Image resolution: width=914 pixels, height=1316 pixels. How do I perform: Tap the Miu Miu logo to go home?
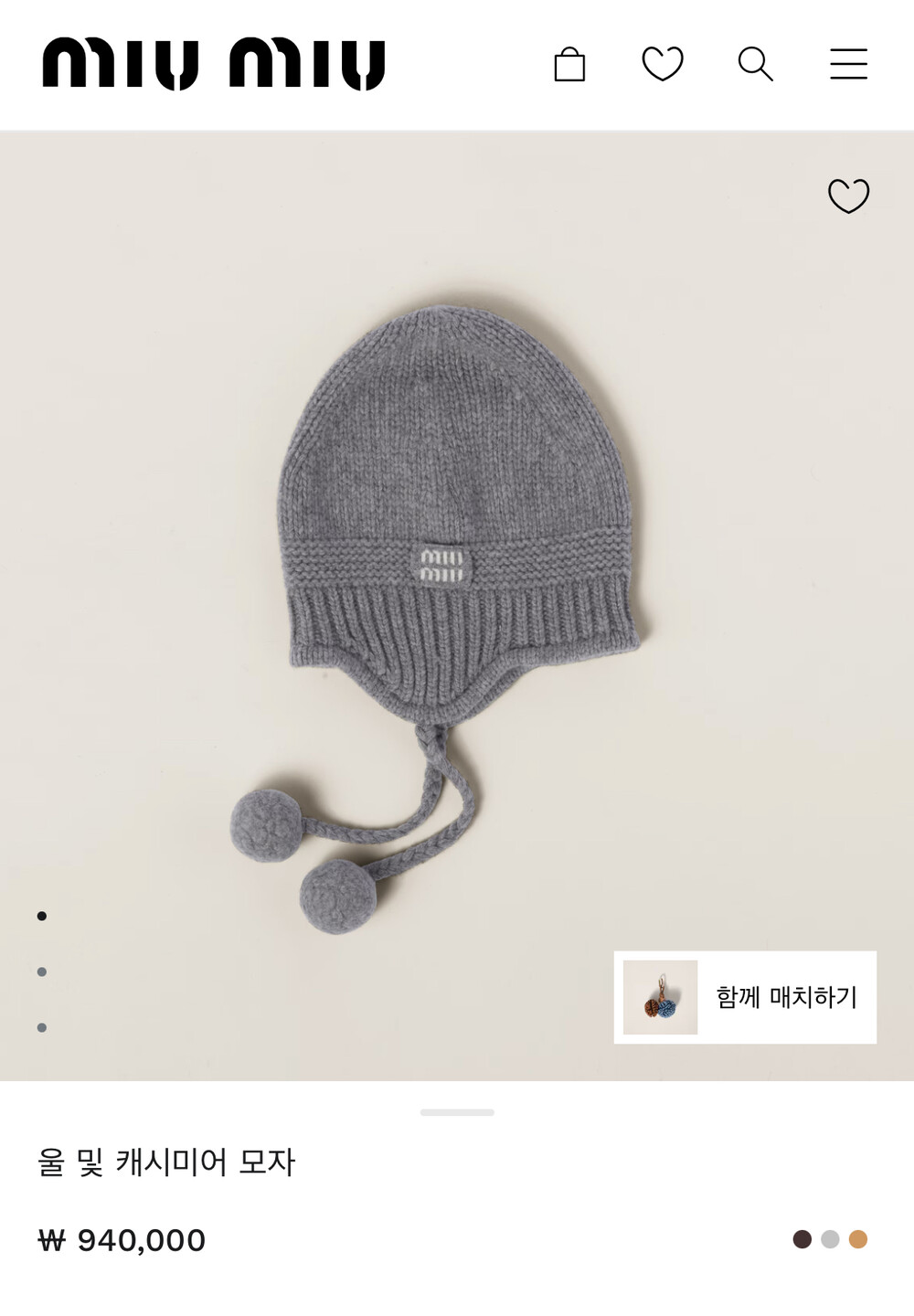[214, 64]
